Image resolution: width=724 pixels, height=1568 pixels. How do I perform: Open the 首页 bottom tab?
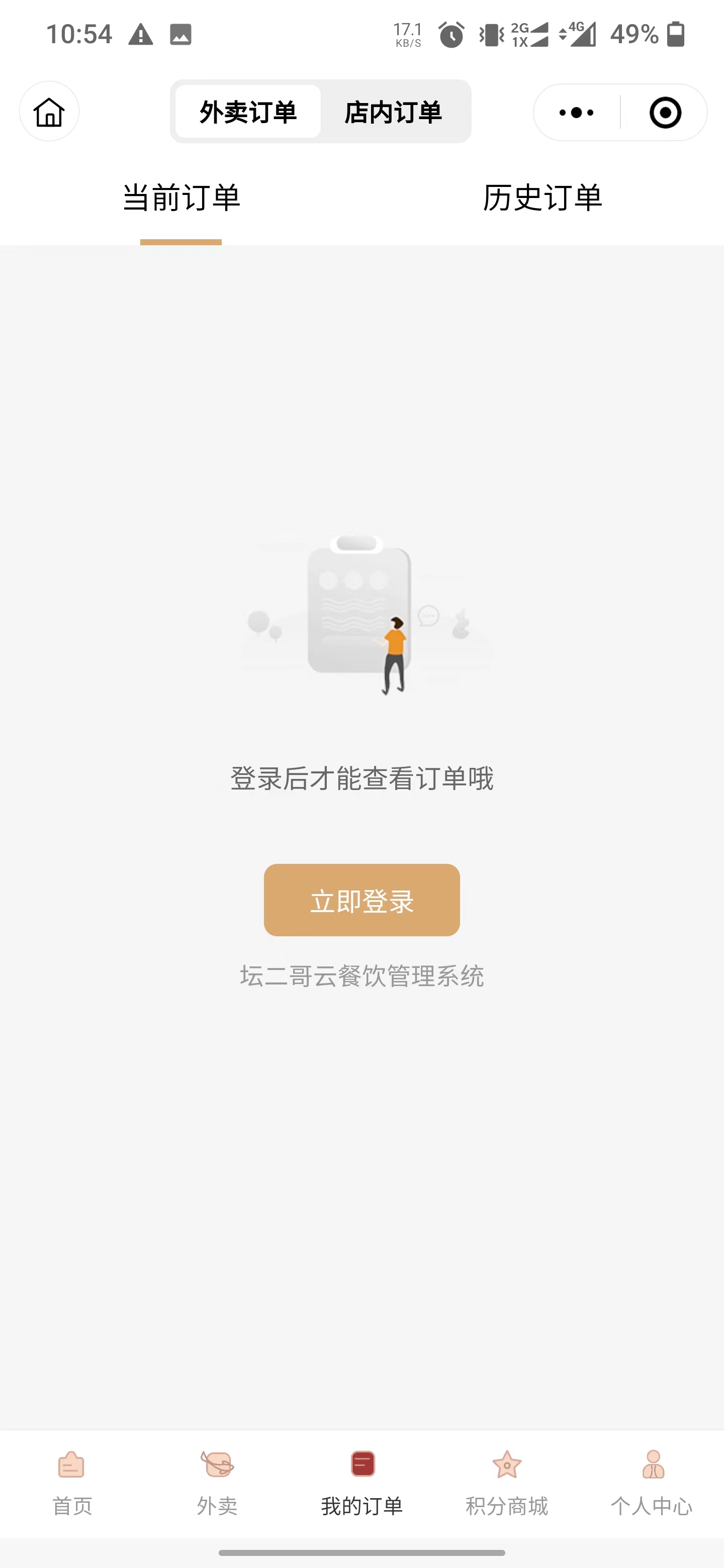click(72, 1483)
